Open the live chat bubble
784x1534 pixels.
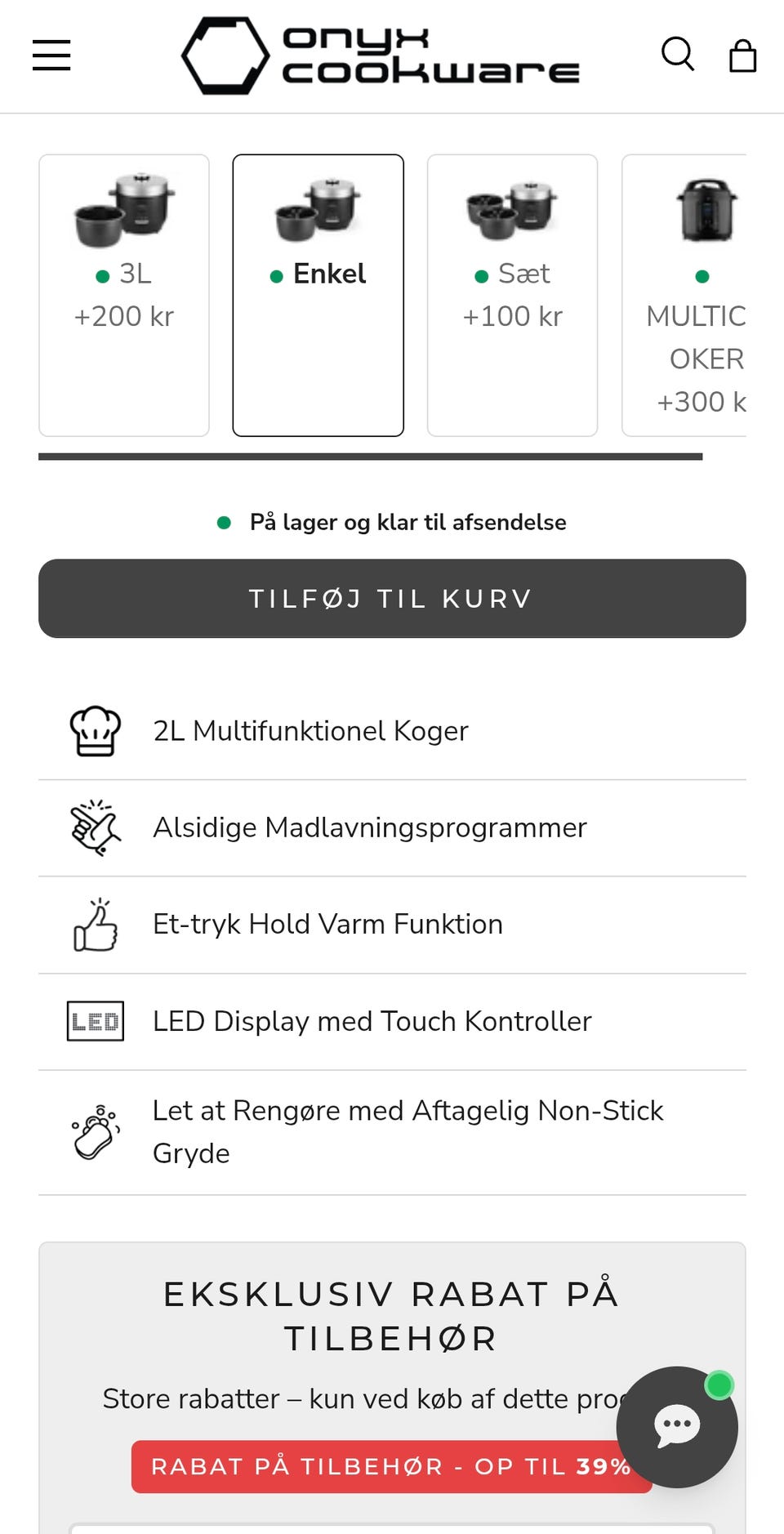coord(677,1427)
